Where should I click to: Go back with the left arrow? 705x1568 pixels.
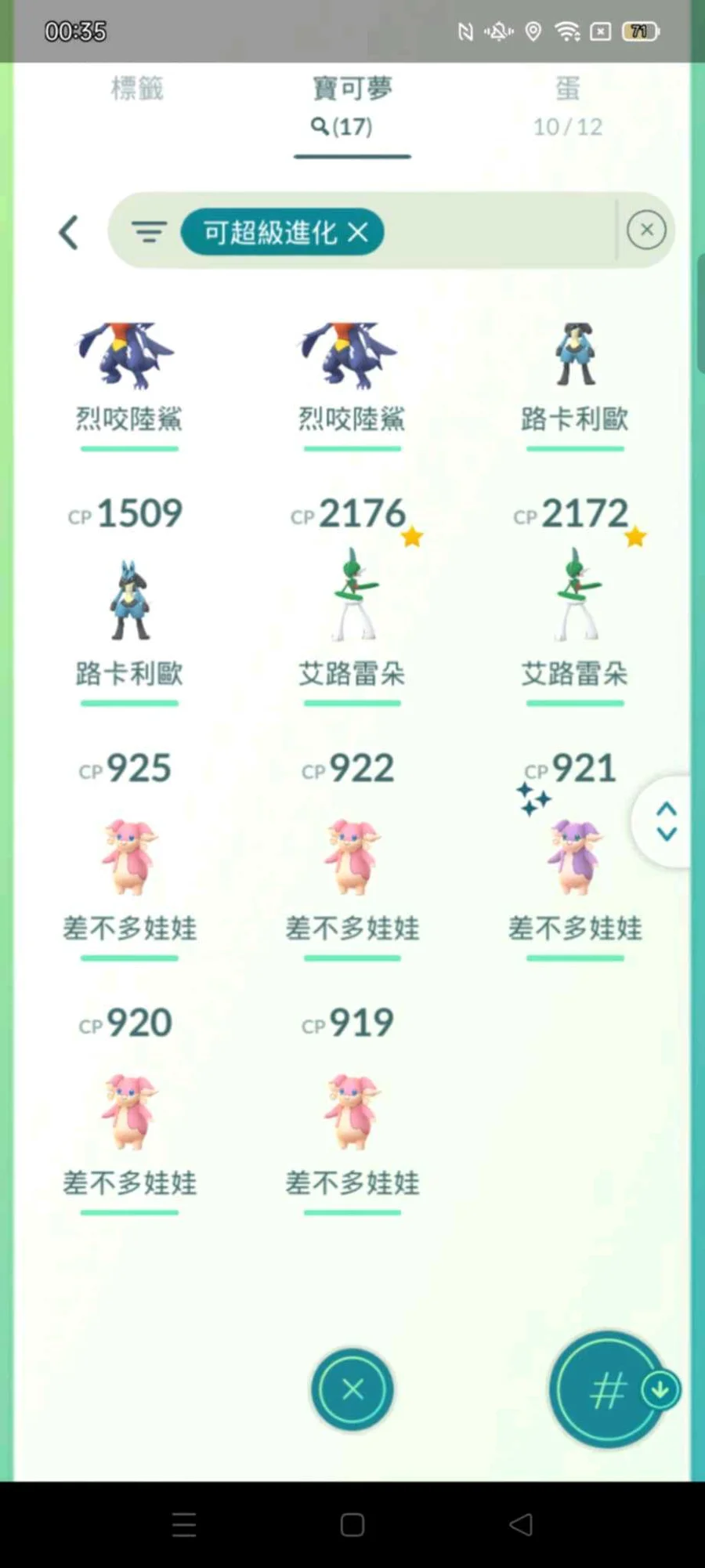(x=69, y=233)
